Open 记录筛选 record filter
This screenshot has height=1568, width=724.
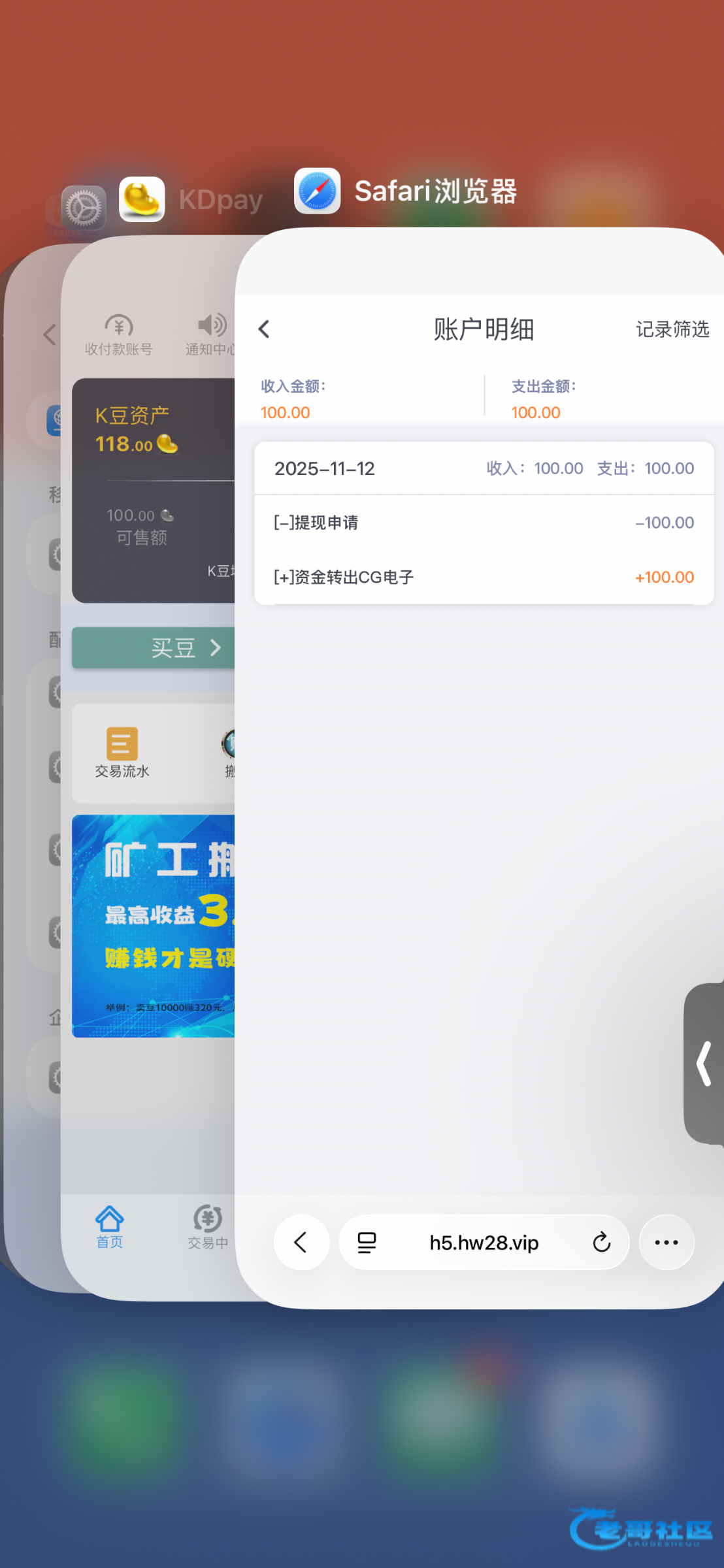672,329
